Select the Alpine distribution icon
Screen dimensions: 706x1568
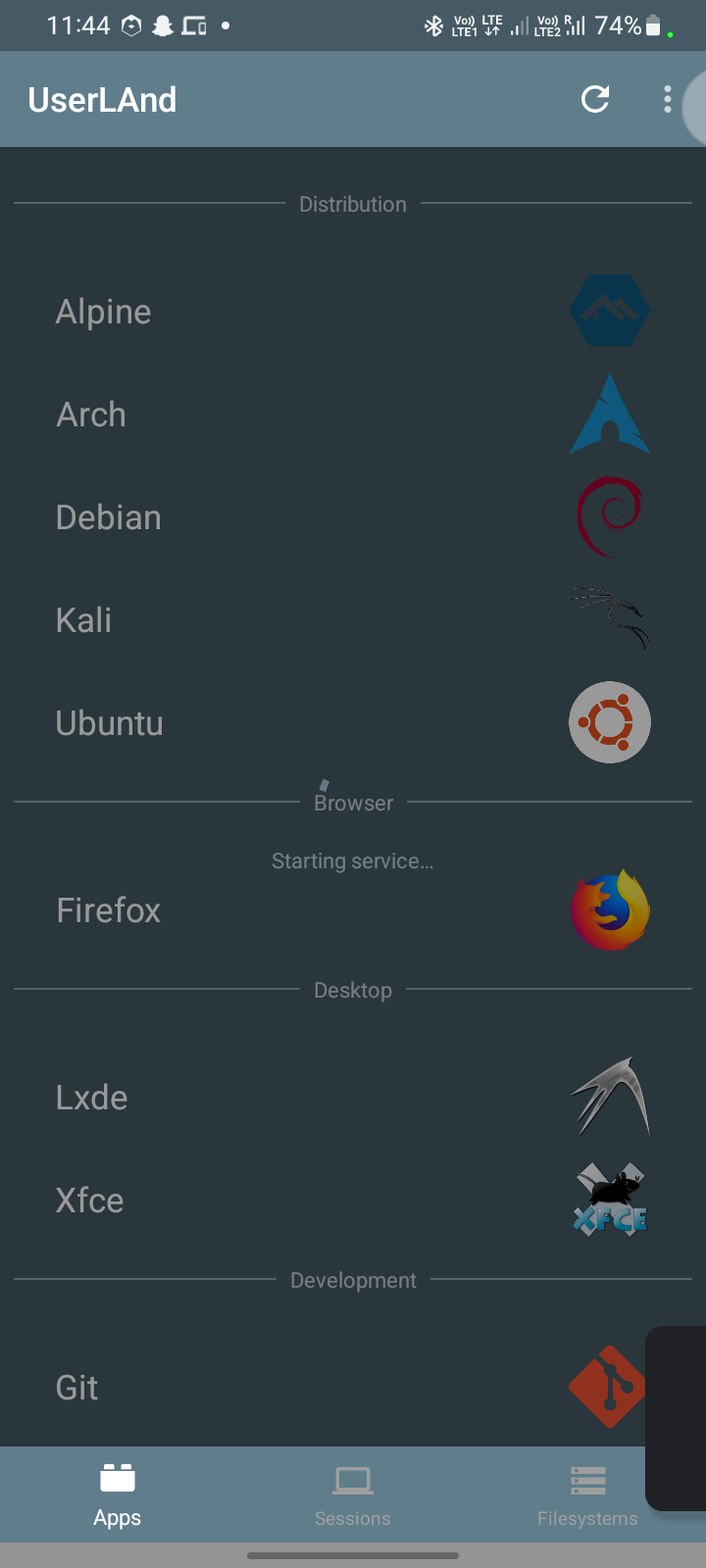point(610,311)
